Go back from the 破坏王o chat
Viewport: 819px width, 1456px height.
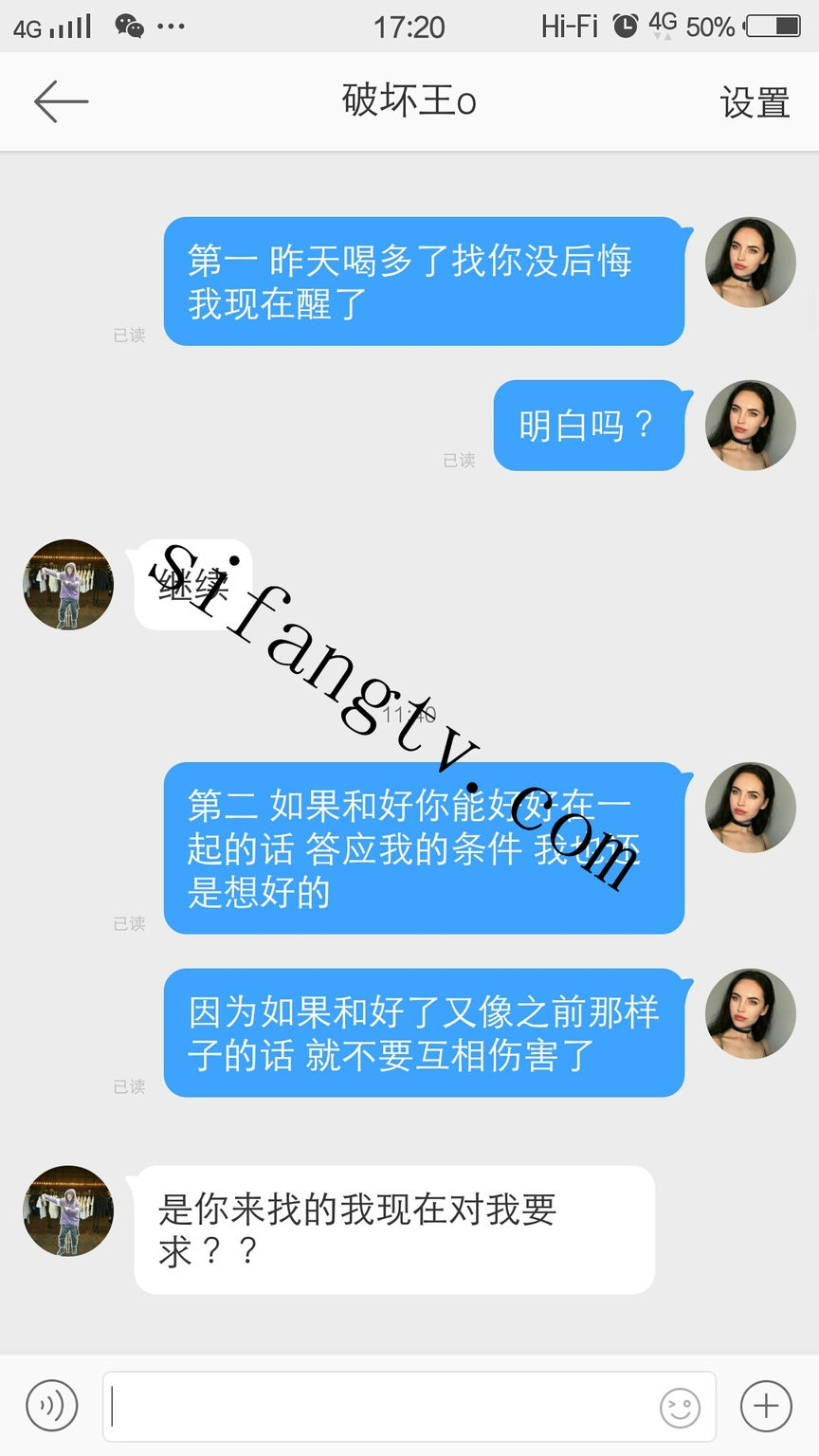click(x=61, y=101)
